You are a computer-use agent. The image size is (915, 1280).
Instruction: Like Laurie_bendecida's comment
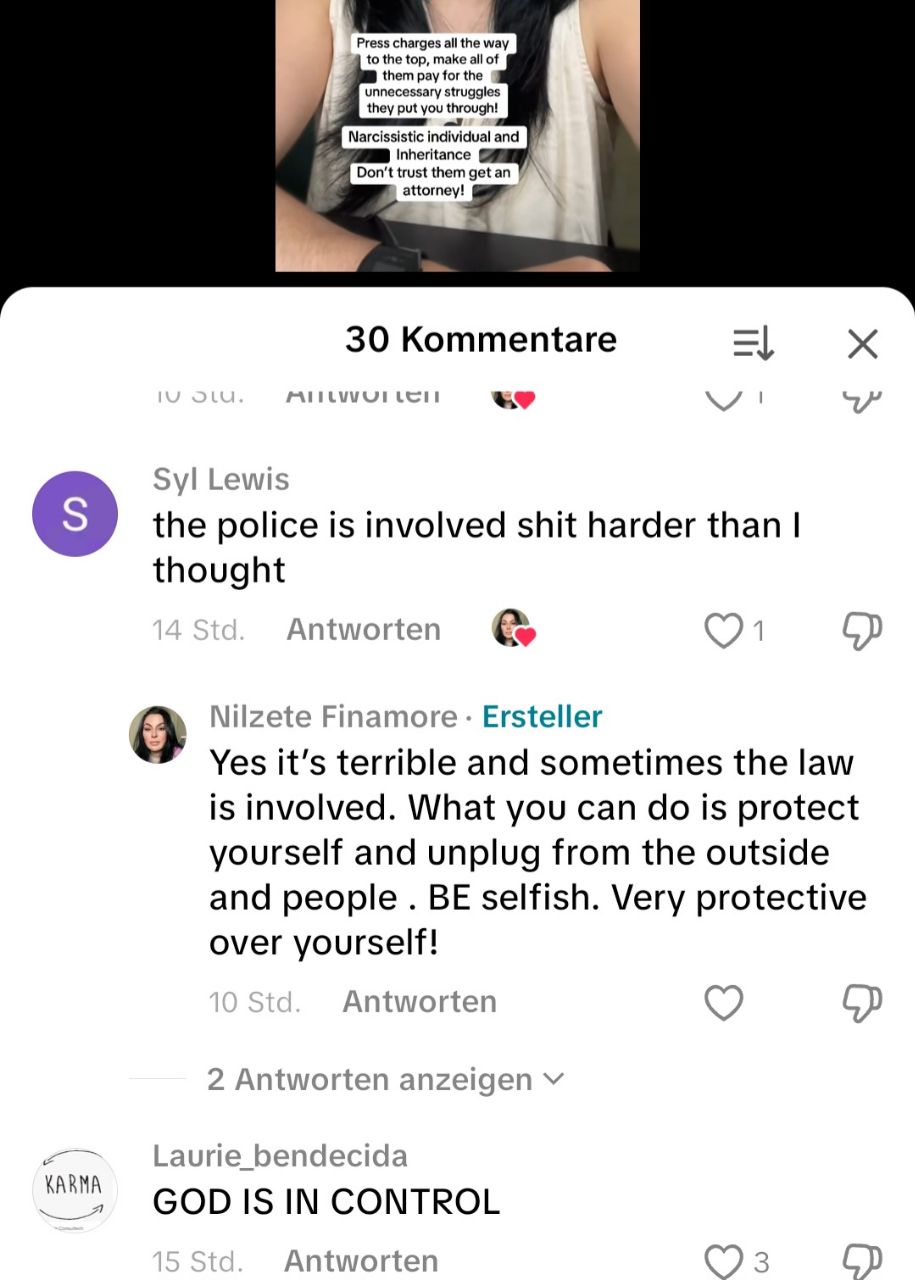coord(723,1262)
